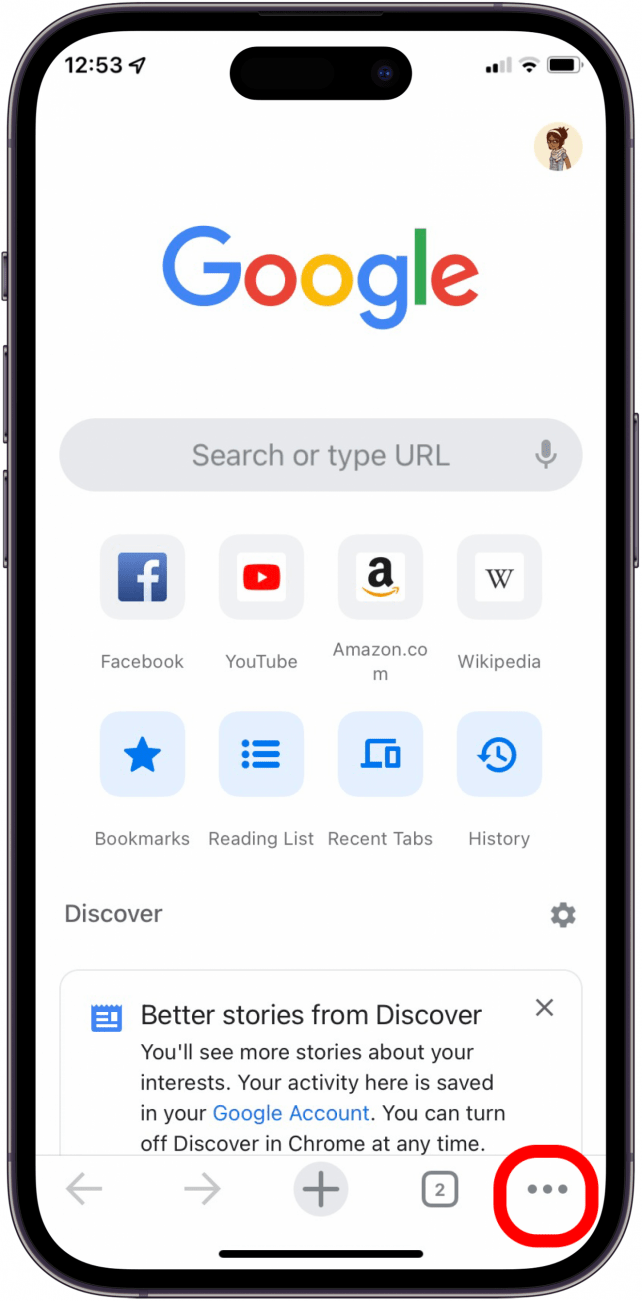Open the YouTube shortcut
This screenshot has height=1301, width=642.
(x=261, y=578)
